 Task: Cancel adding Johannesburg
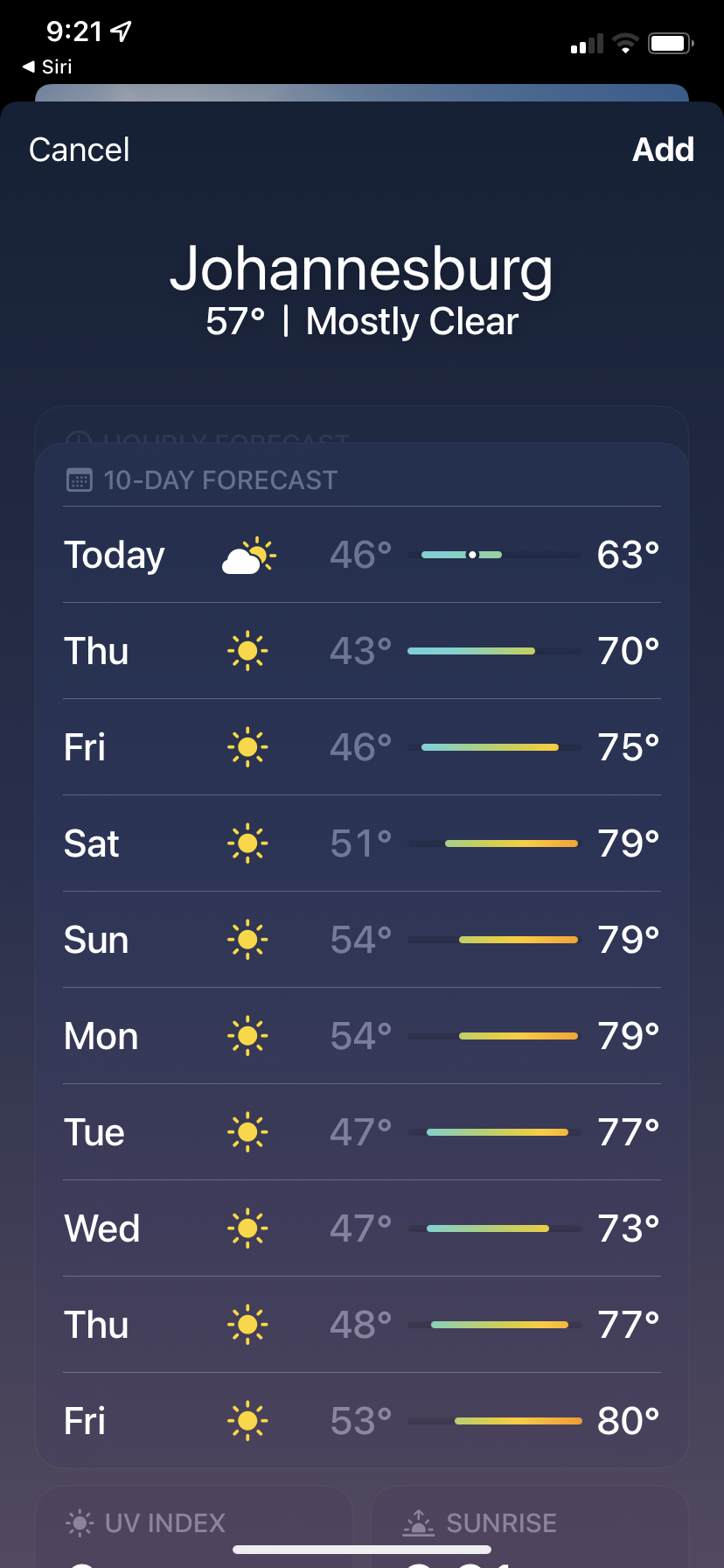[x=79, y=150]
